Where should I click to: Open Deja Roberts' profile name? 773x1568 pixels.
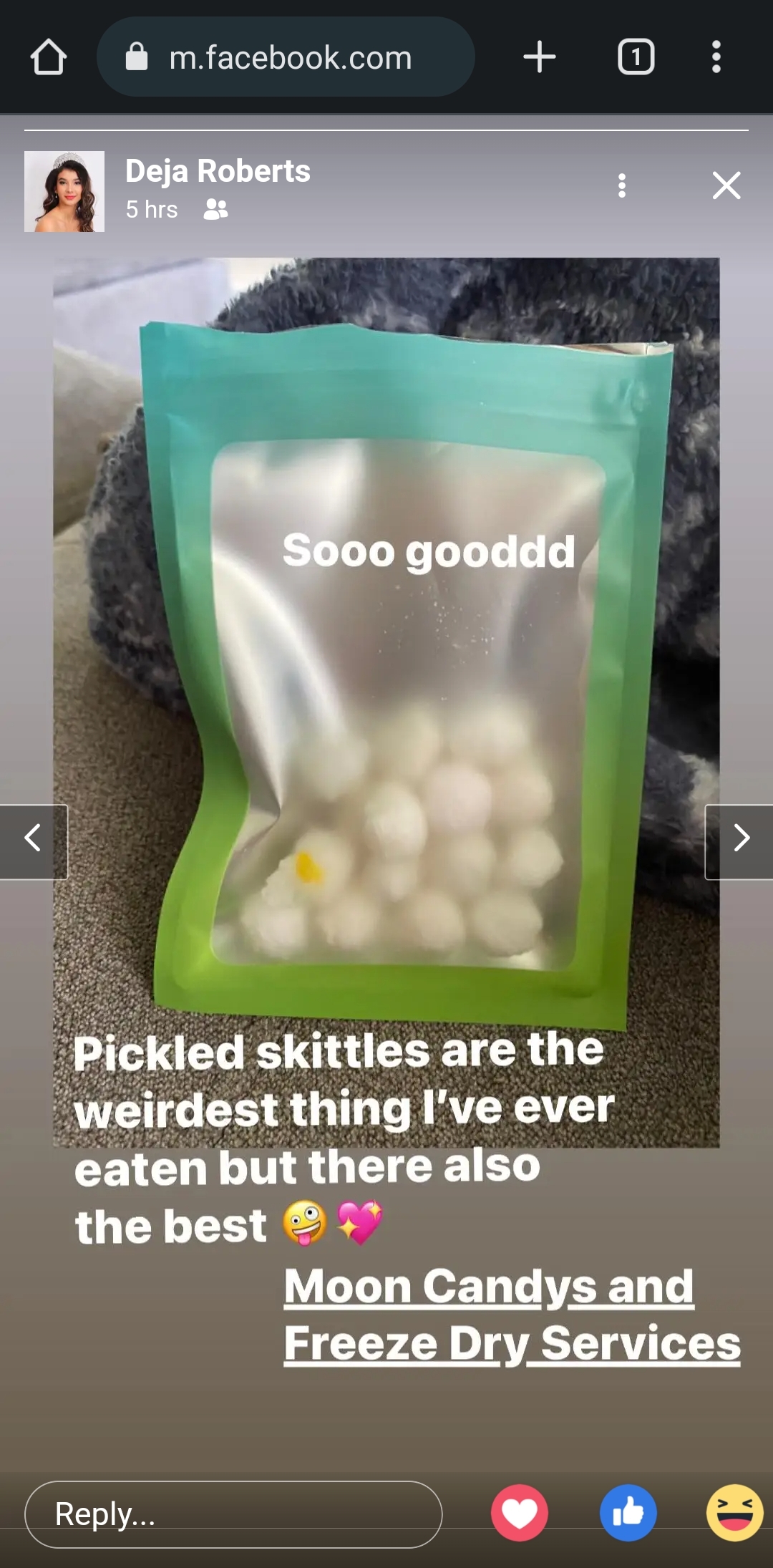point(218,171)
